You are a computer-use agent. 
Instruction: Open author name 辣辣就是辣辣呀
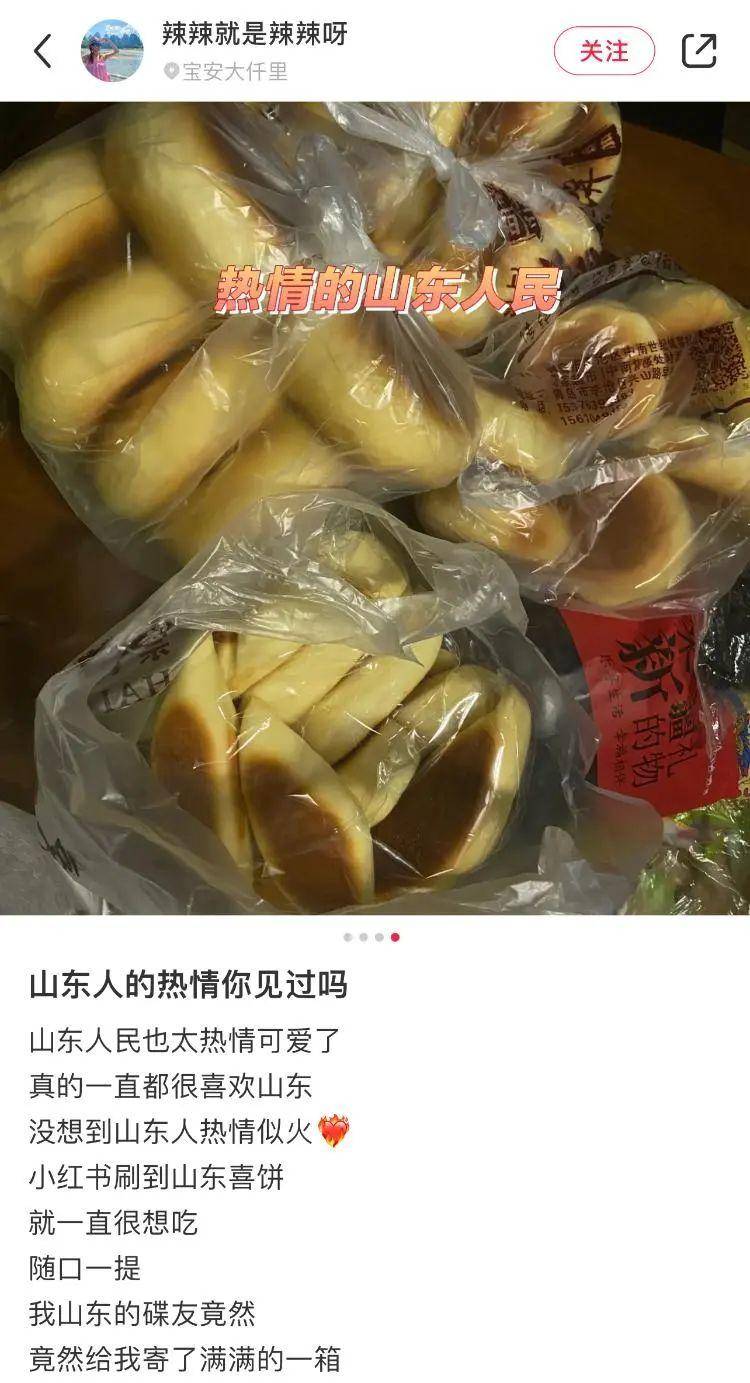click(x=255, y=34)
